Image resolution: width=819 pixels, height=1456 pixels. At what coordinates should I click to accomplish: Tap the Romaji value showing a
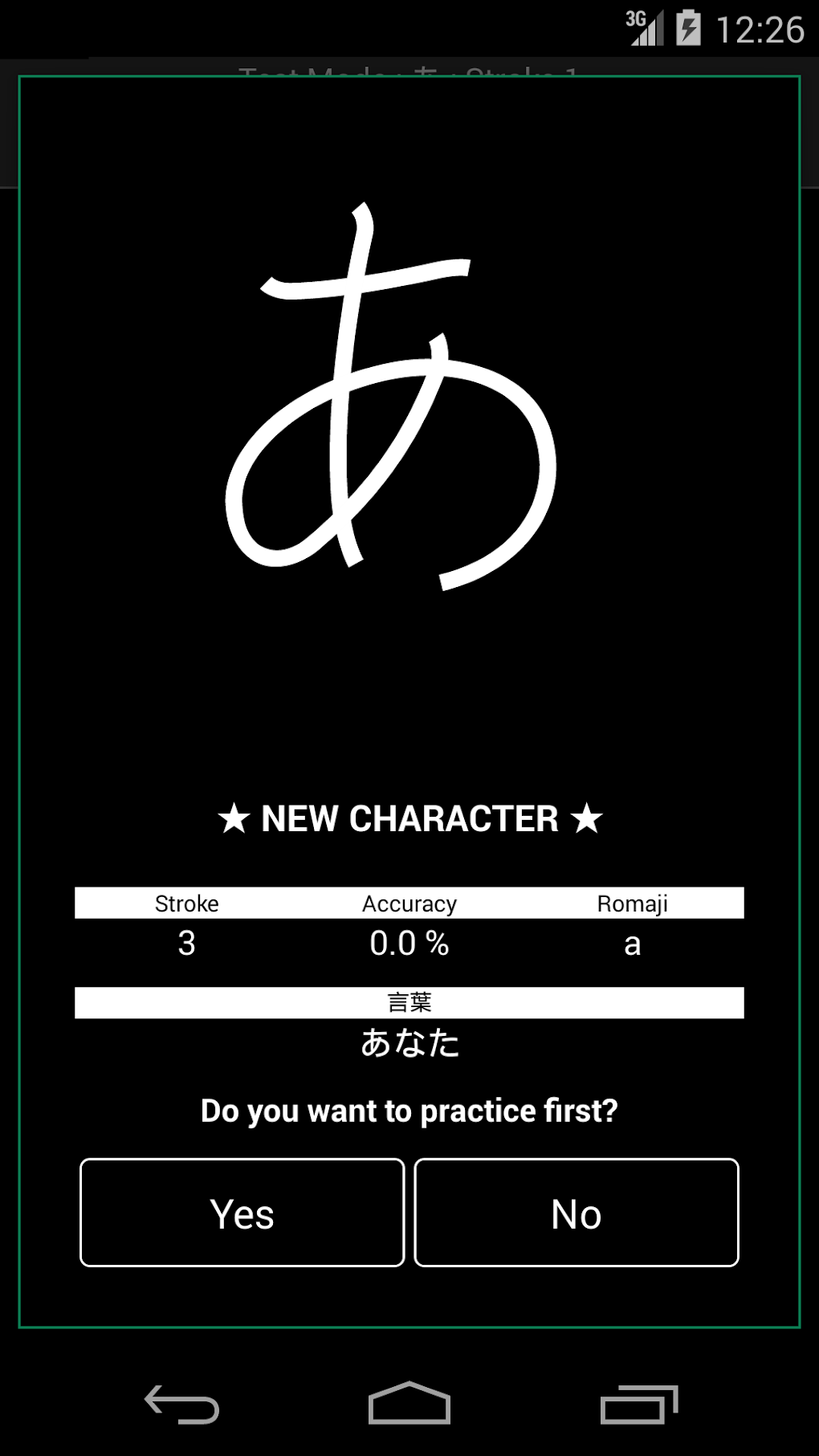(x=633, y=944)
